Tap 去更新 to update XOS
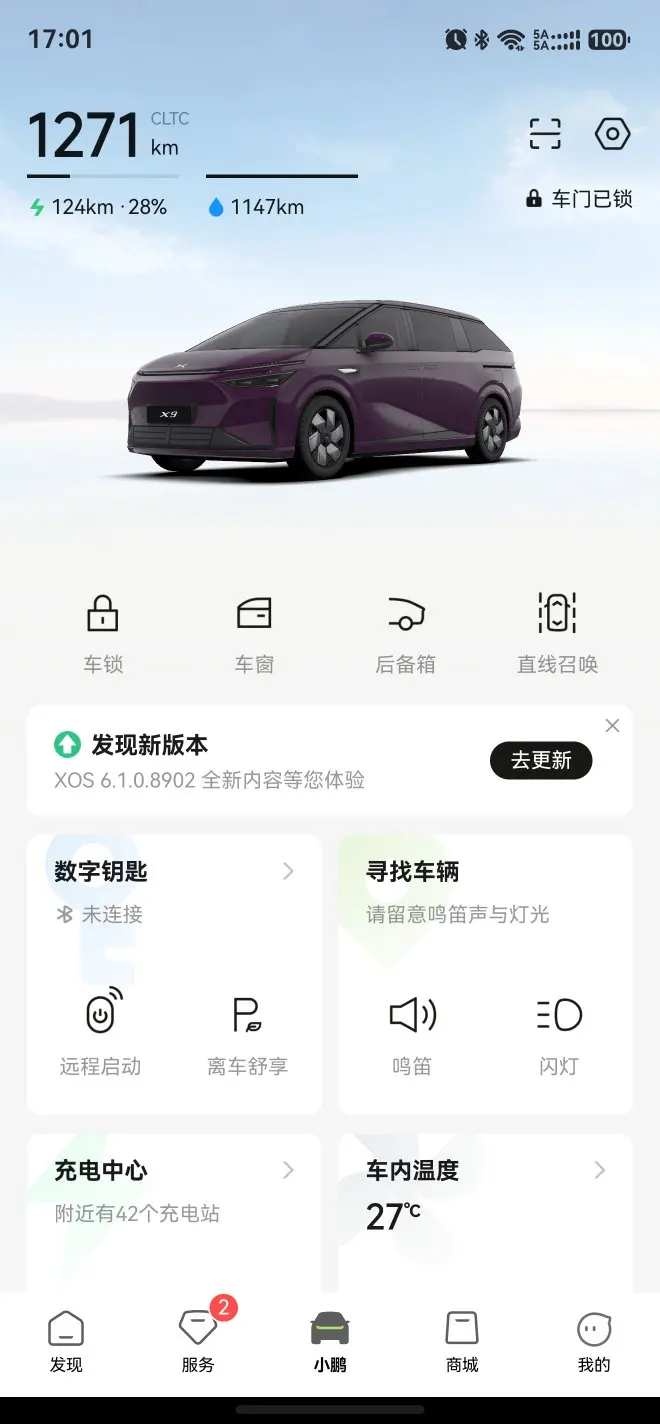 541,761
